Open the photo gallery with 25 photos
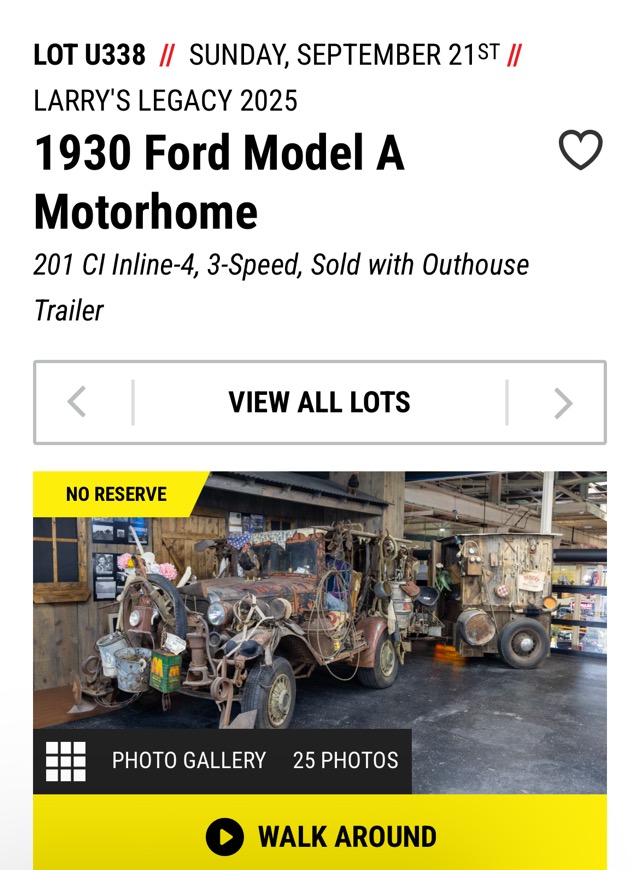Image resolution: width=640 pixels, height=870 pixels. pyautogui.click(x=222, y=761)
